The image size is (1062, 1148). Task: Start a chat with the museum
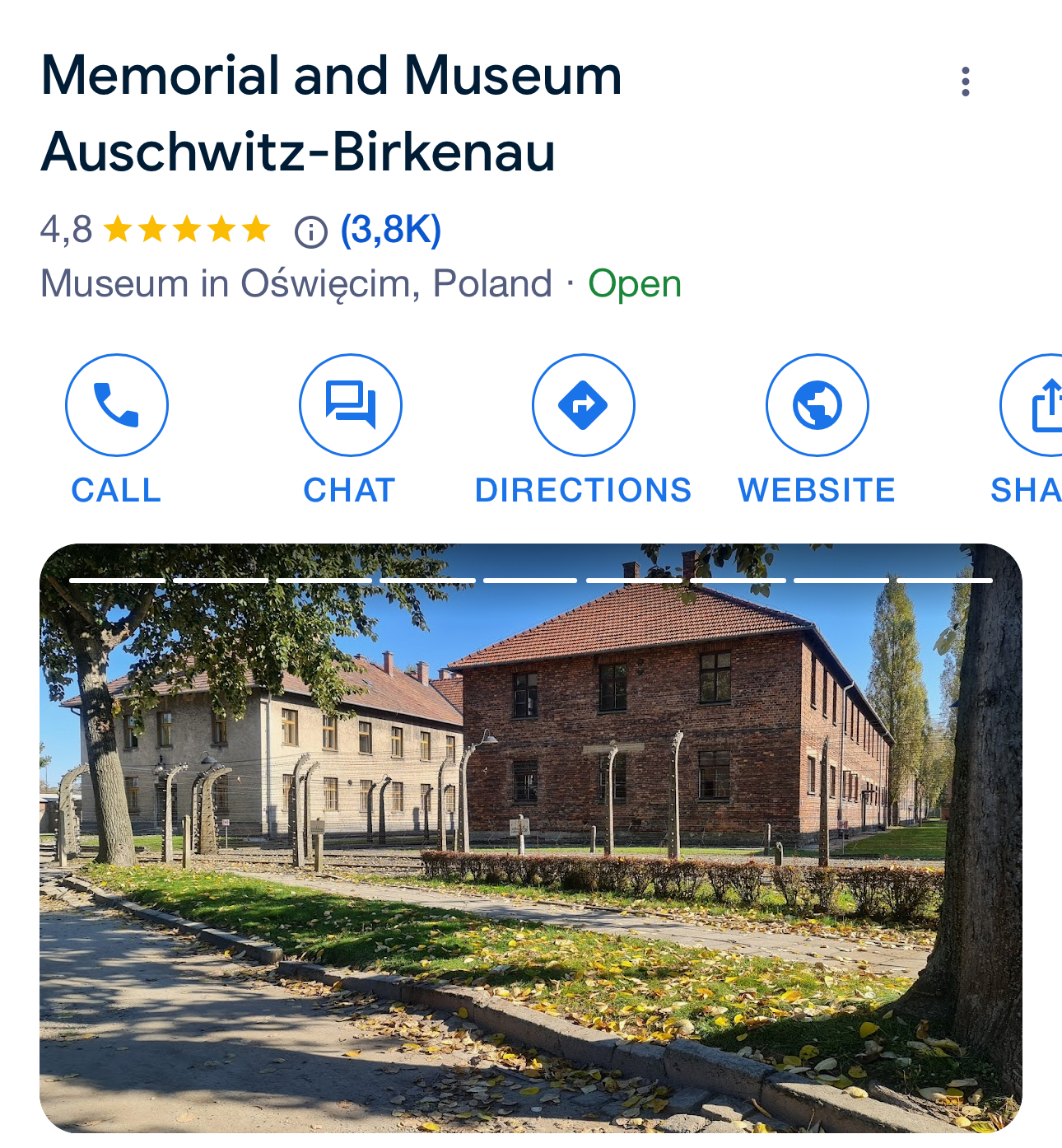coord(350,405)
